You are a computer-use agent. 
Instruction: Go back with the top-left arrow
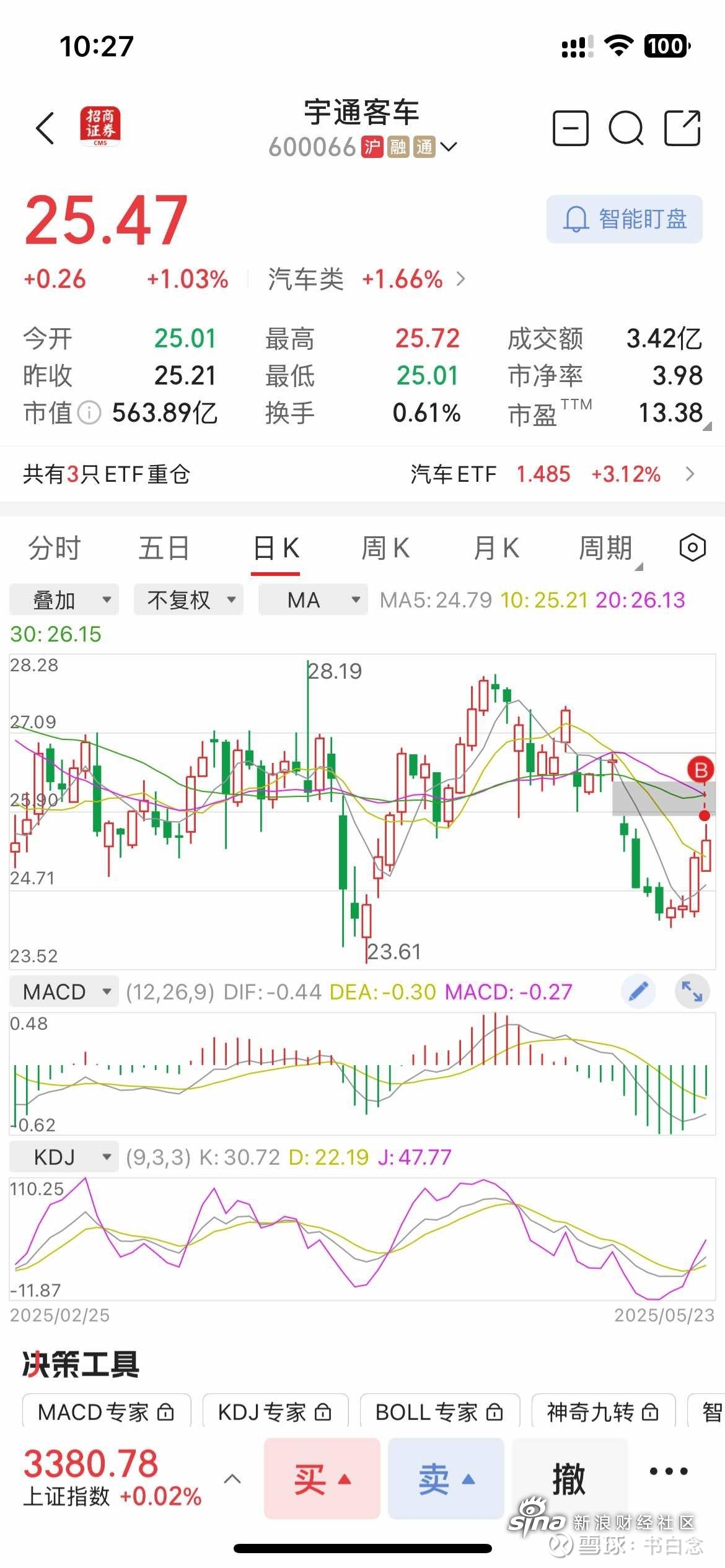click(x=45, y=128)
